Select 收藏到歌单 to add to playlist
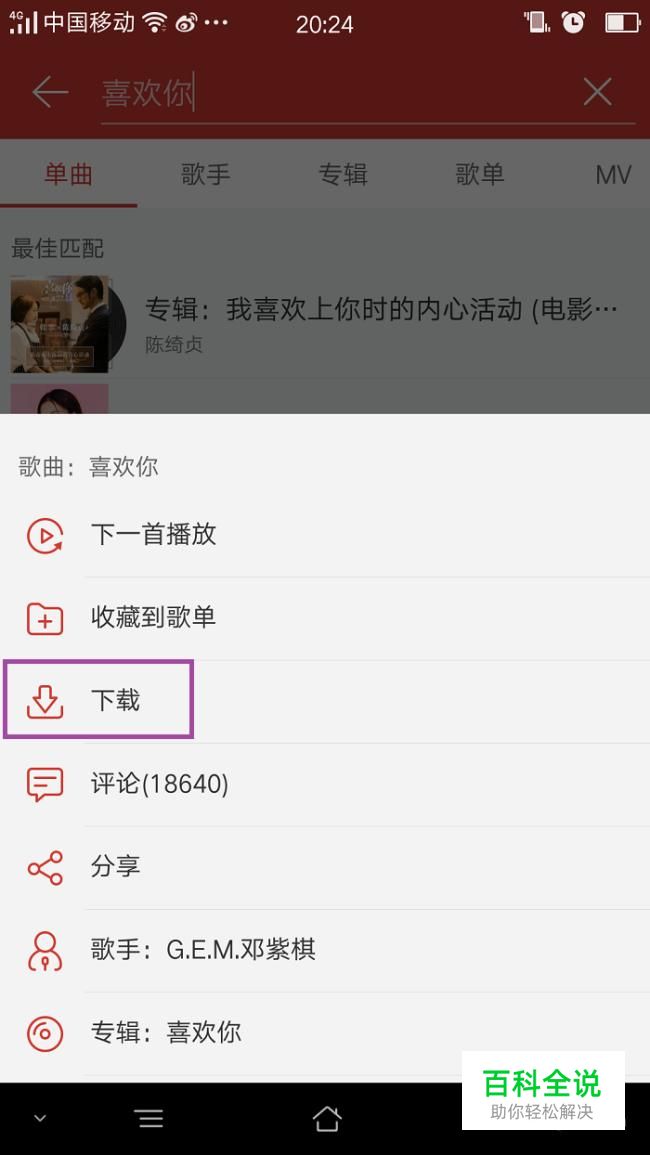This screenshot has width=650, height=1155. 325,619
